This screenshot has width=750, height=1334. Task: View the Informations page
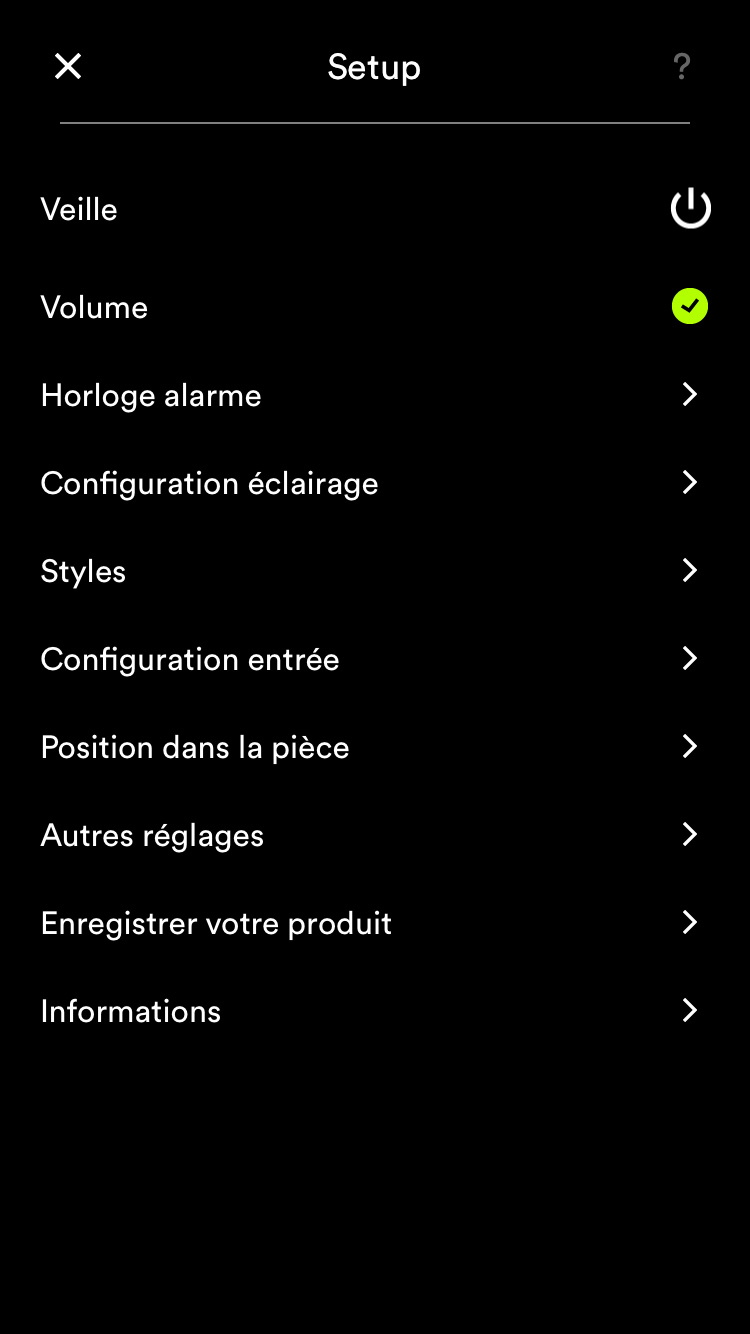[375, 1011]
